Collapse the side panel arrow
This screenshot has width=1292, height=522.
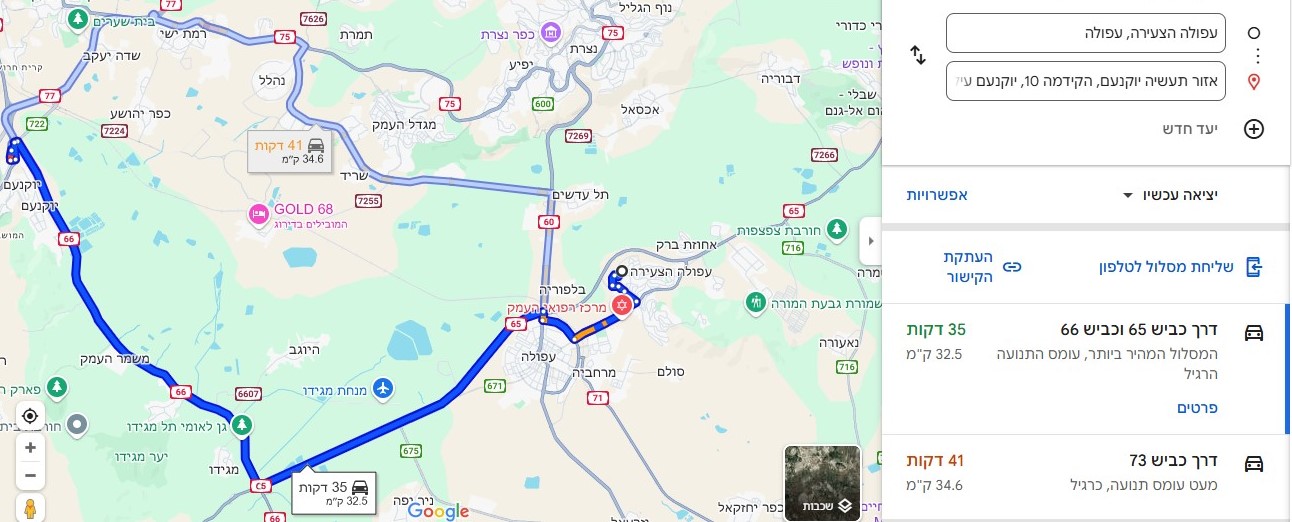tap(869, 241)
